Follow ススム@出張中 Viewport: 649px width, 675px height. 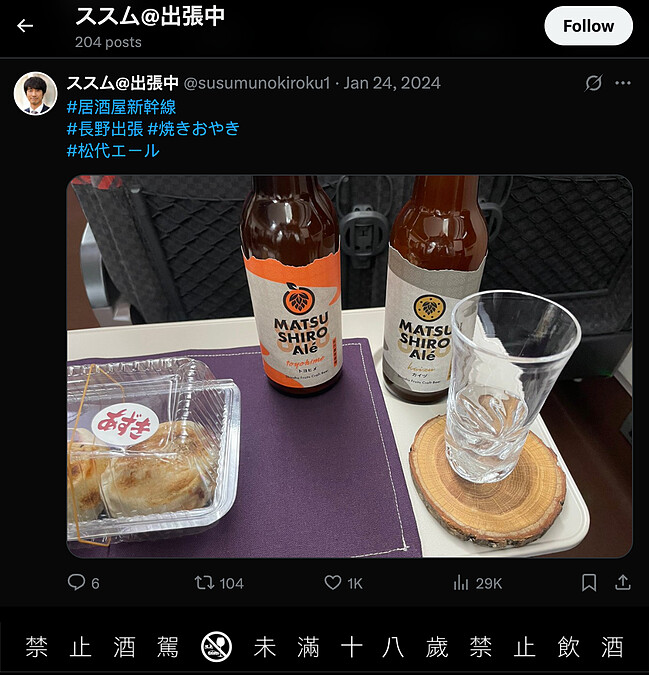588,26
